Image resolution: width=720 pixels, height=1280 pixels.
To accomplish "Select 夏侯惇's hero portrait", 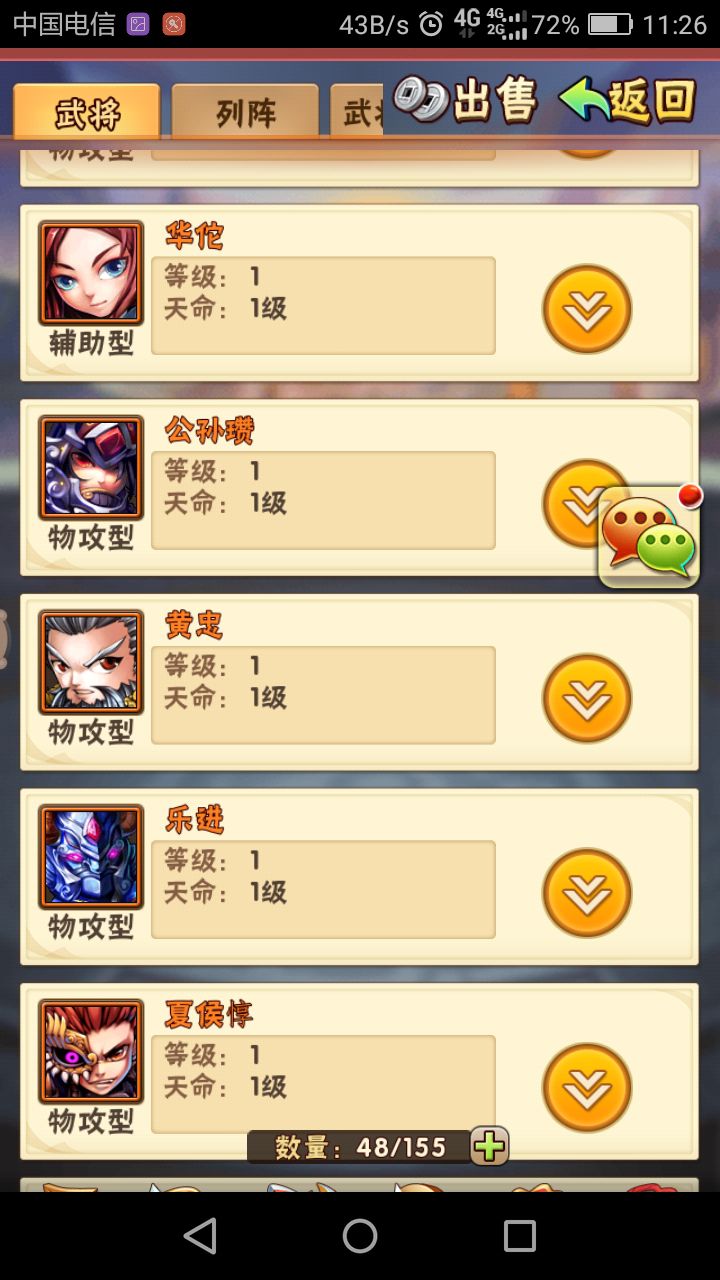I will coord(91,1051).
